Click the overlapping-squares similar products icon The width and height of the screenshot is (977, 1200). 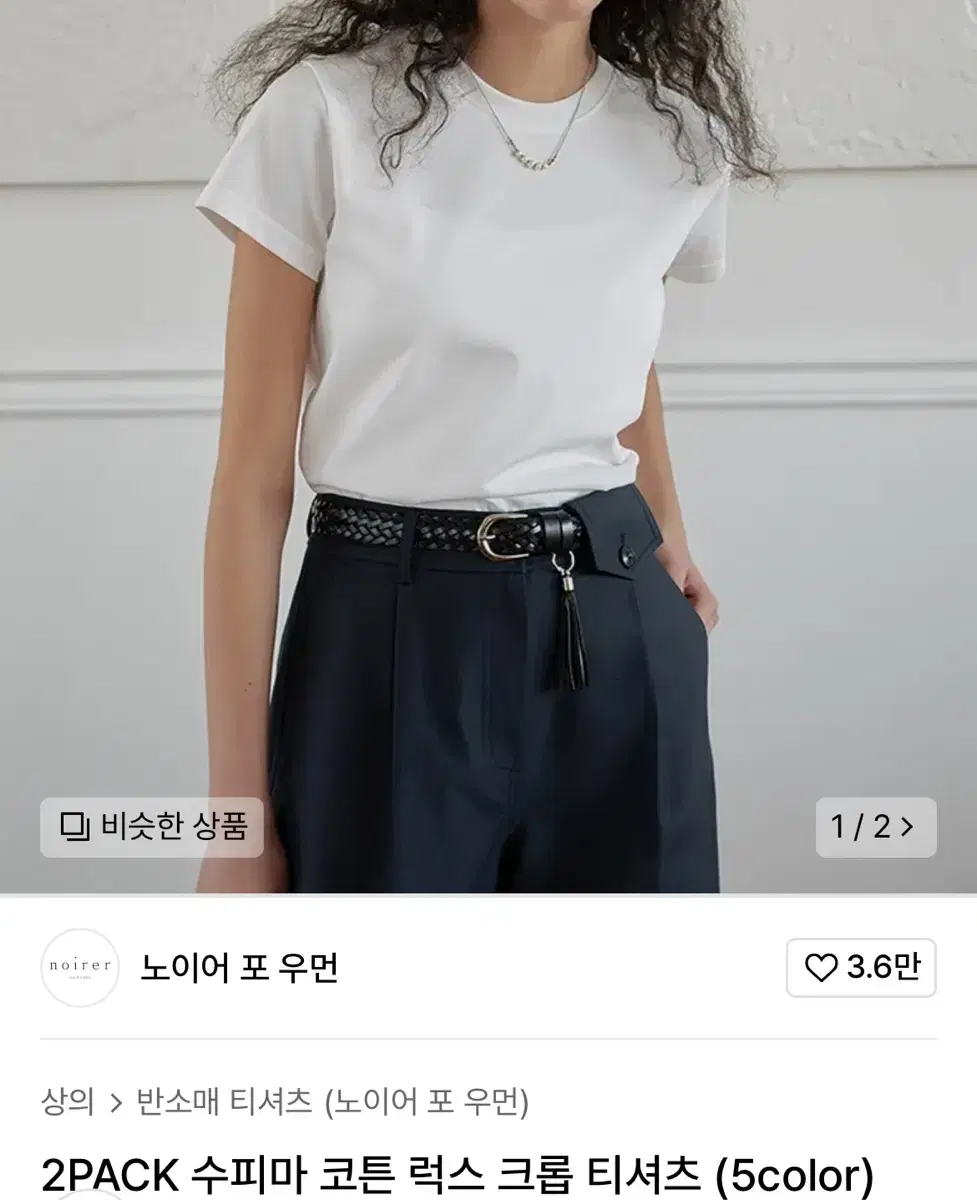point(77,827)
